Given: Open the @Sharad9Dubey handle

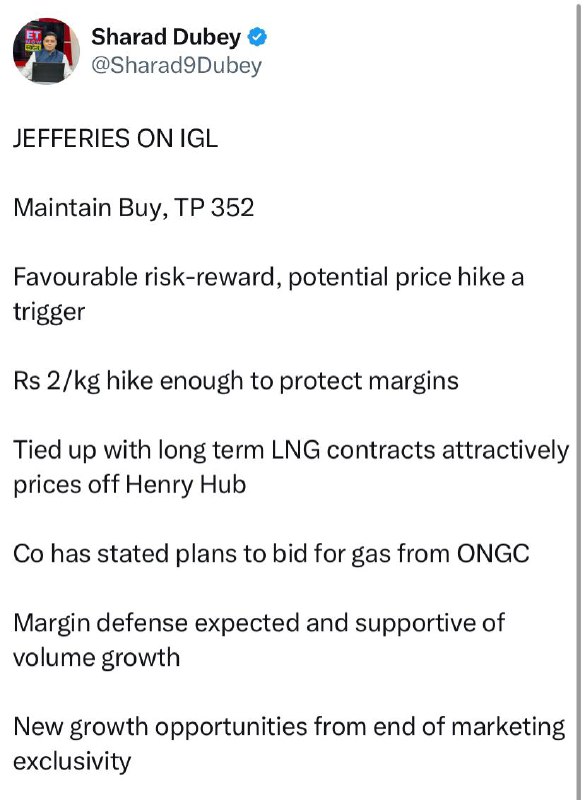Looking at the screenshot, I should [176, 66].
